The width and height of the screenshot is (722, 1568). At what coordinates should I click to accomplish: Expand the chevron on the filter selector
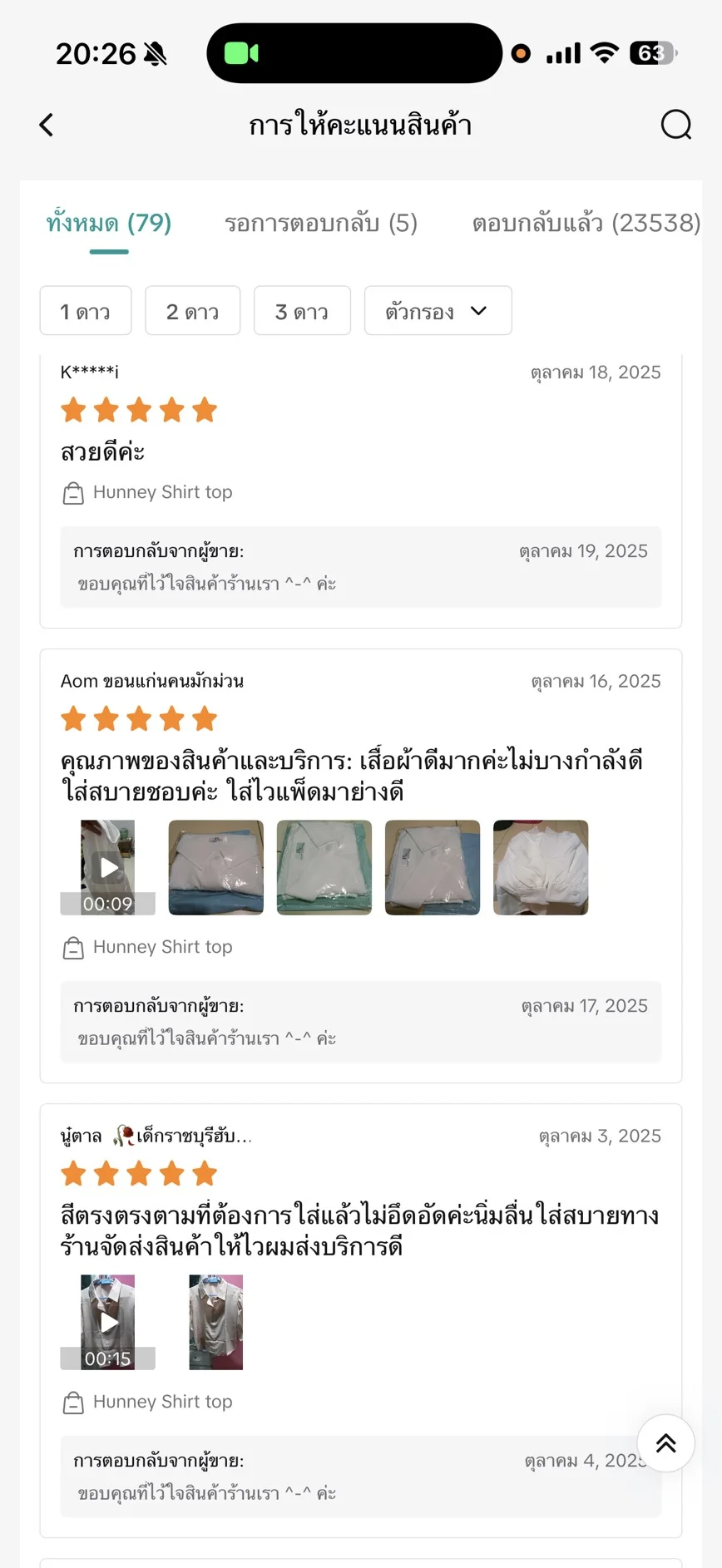[479, 310]
